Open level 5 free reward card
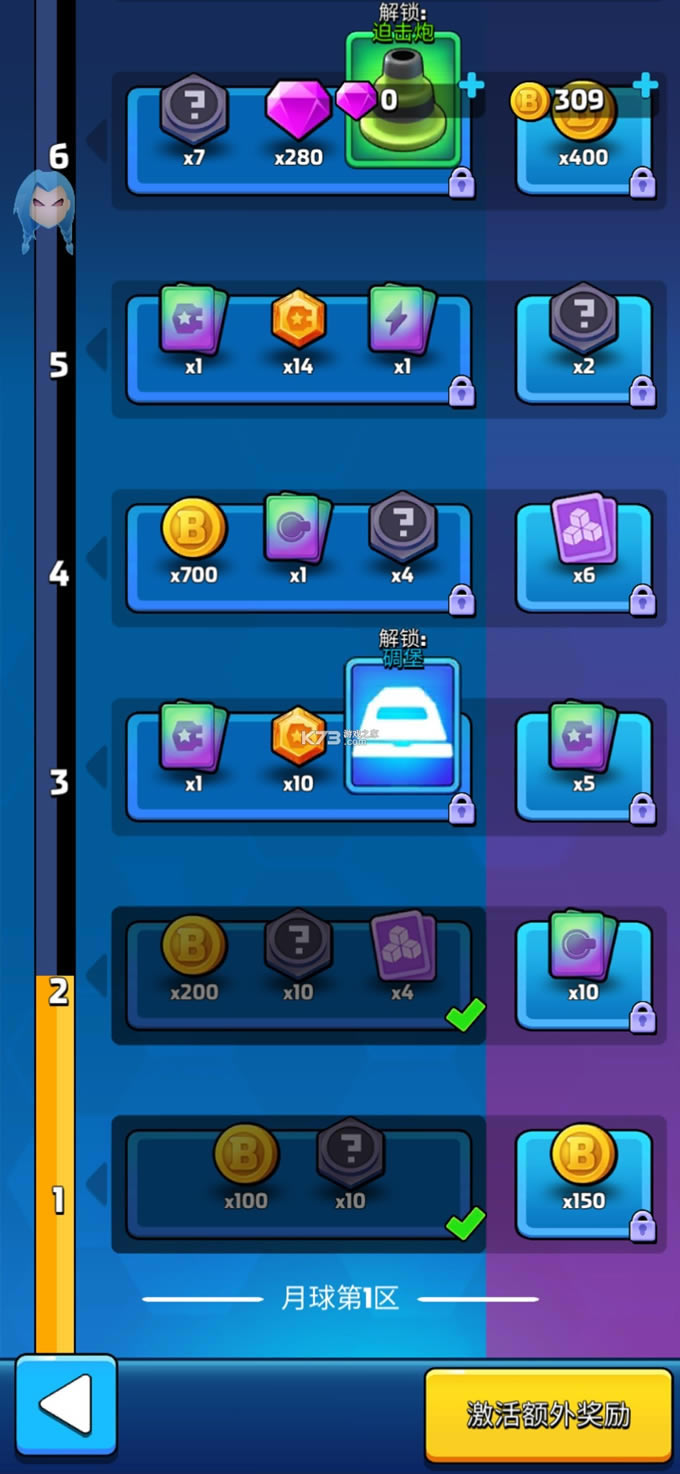 [x=298, y=350]
